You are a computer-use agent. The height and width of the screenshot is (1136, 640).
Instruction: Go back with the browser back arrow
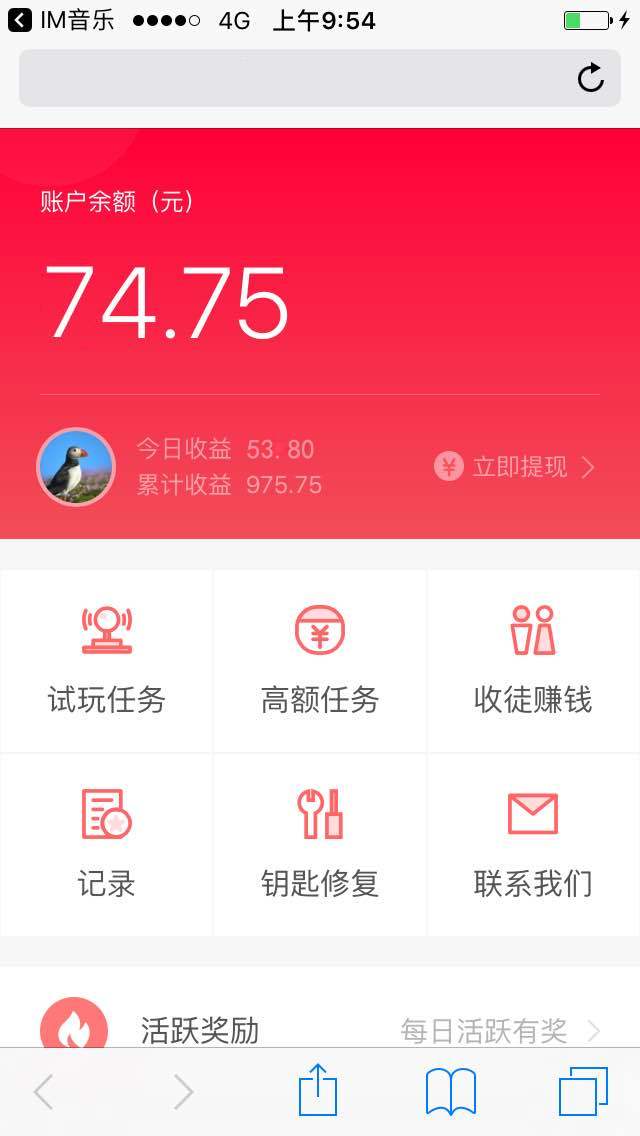tap(43, 1092)
